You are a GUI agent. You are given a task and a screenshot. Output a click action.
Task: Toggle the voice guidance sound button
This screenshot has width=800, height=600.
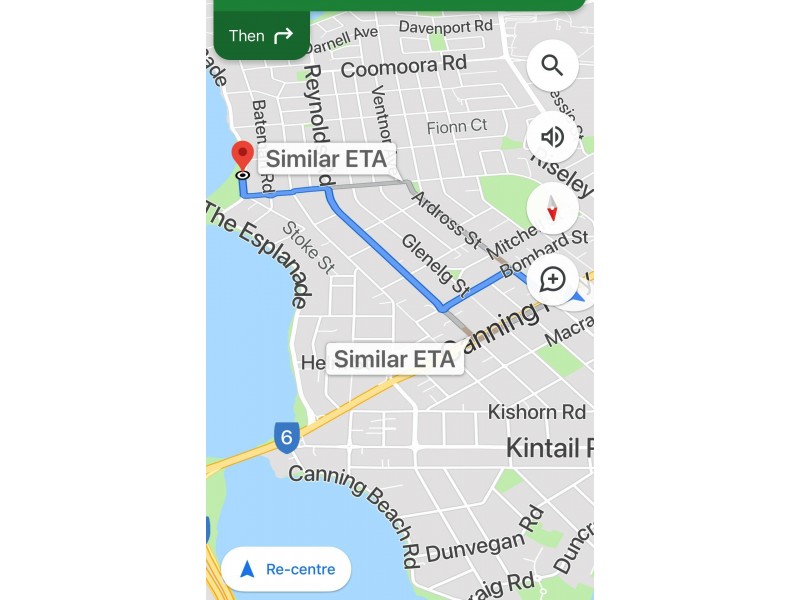point(552,137)
